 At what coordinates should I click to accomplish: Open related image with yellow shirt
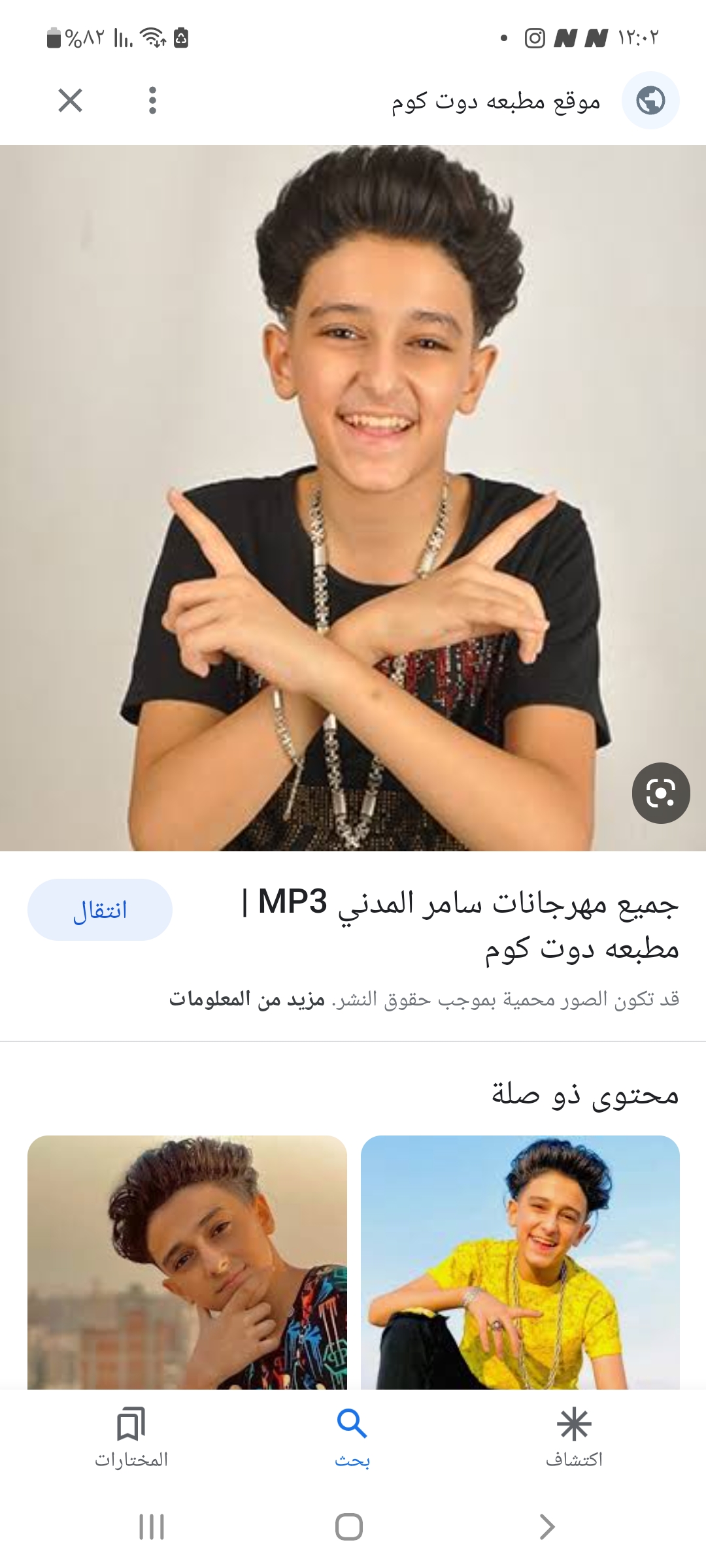pyautogui.click(x=520, y=1261)
